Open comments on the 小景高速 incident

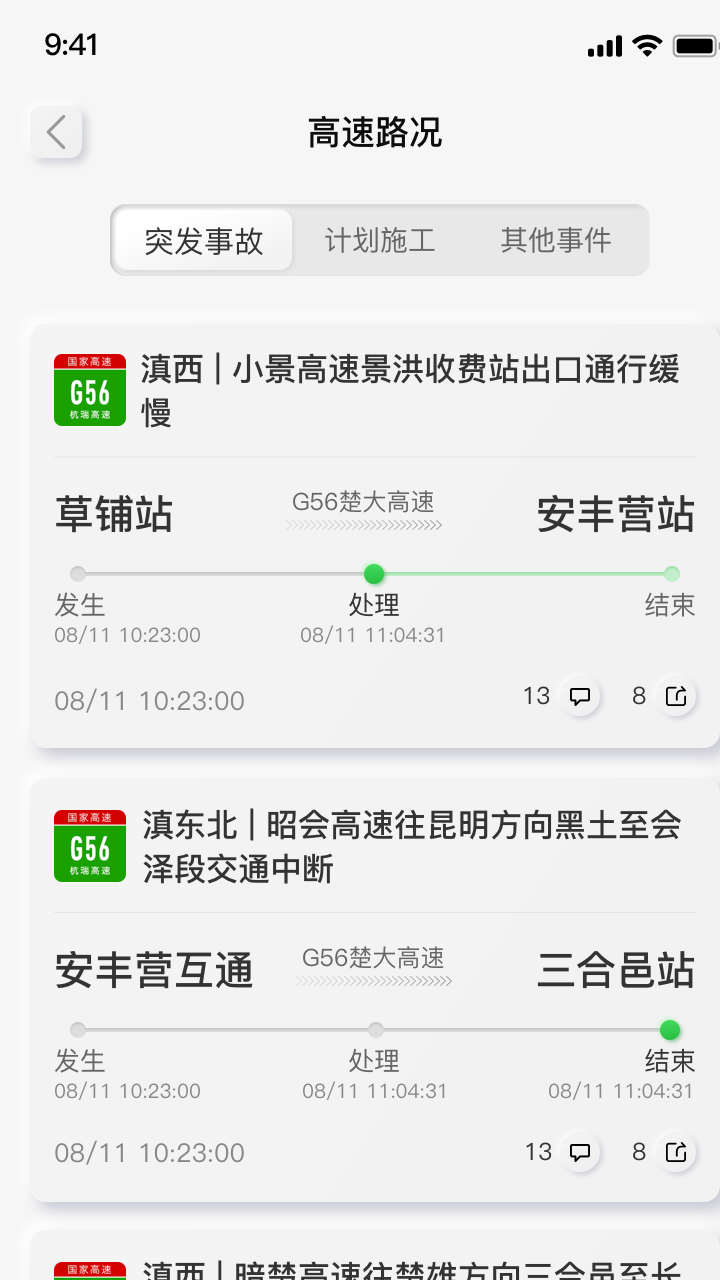[x=581, y=696]
